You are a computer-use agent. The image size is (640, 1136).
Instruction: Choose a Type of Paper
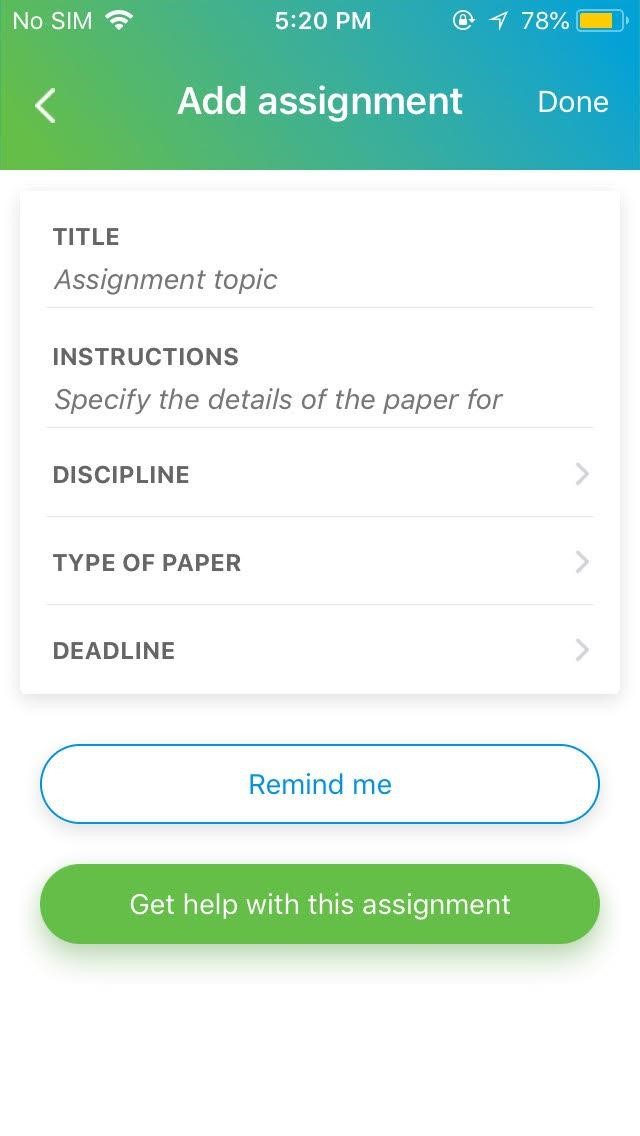320,562
